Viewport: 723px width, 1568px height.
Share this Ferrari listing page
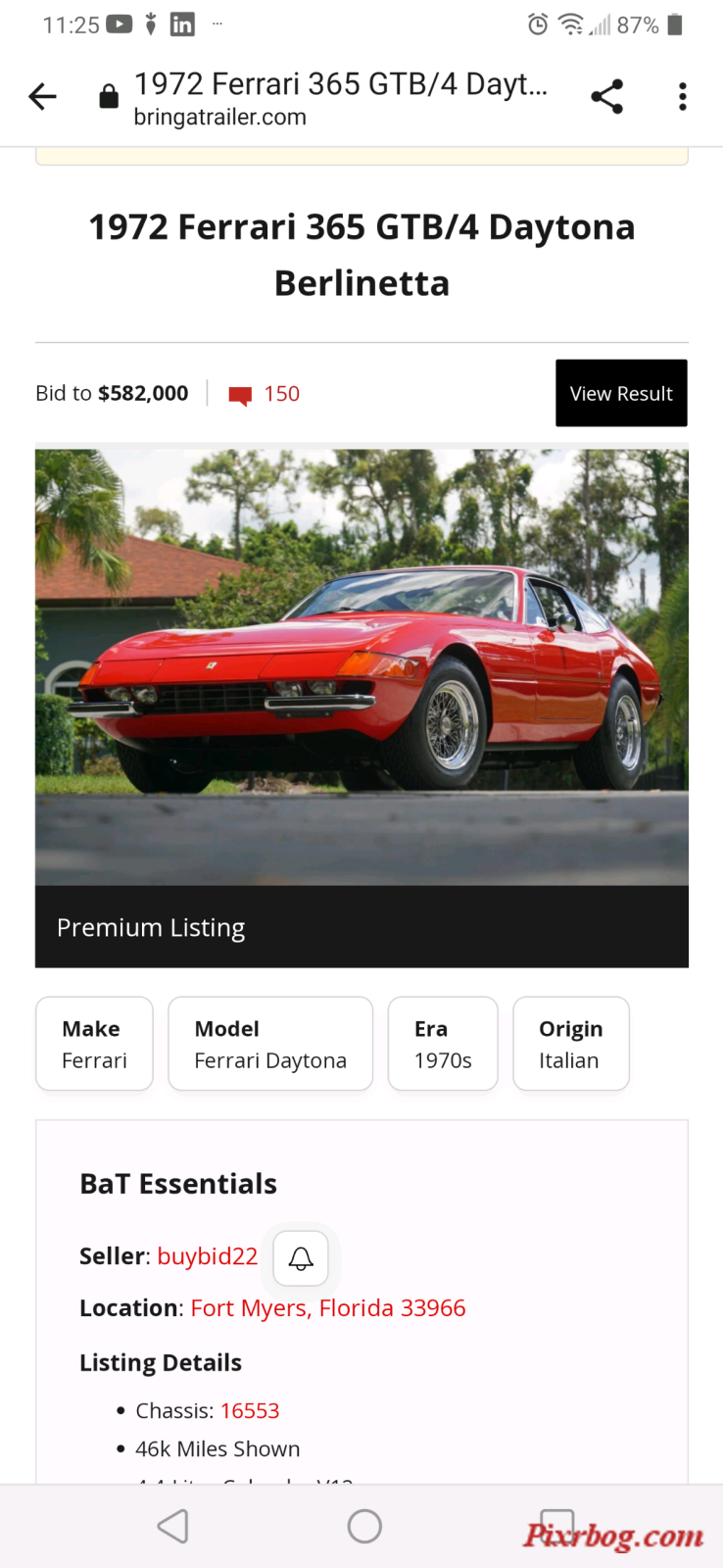click(606, 96)
